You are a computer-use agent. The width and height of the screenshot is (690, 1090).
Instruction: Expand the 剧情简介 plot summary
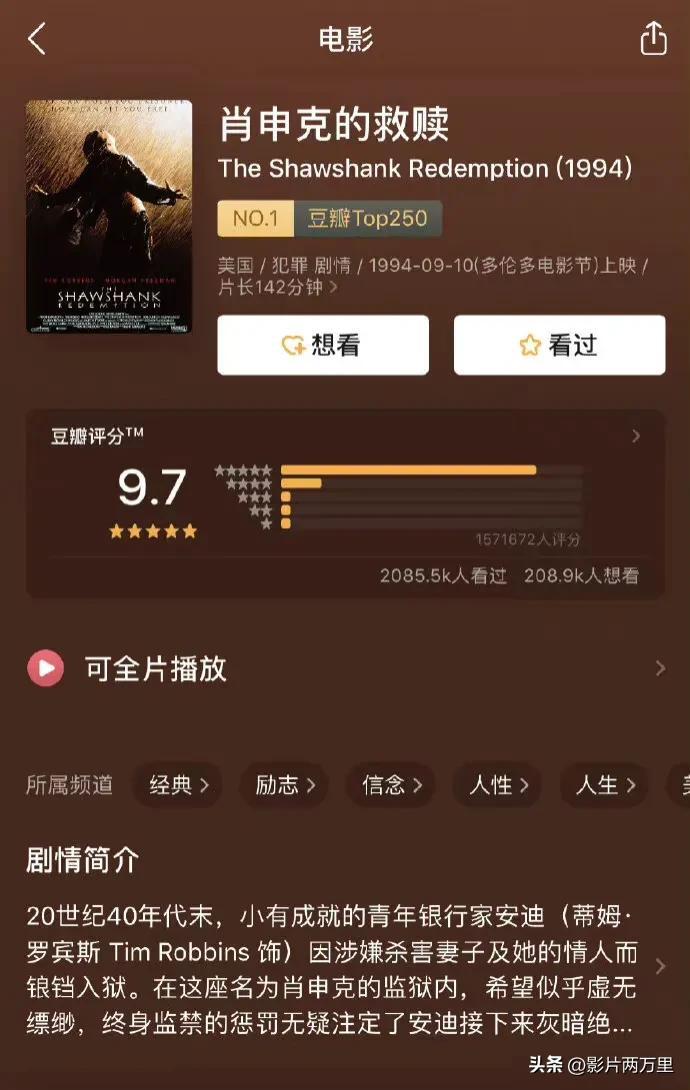tap(659, 967)
